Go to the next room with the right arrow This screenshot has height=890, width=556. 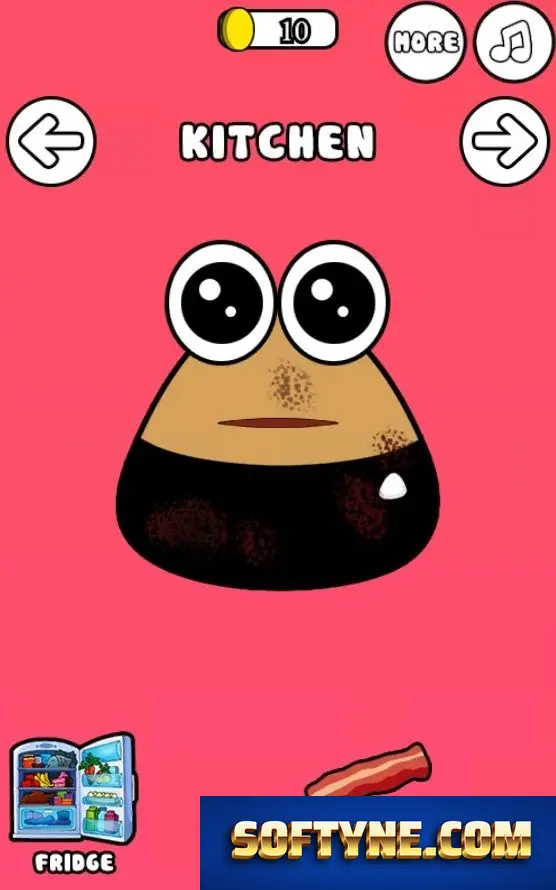click(x=505, y=141)
